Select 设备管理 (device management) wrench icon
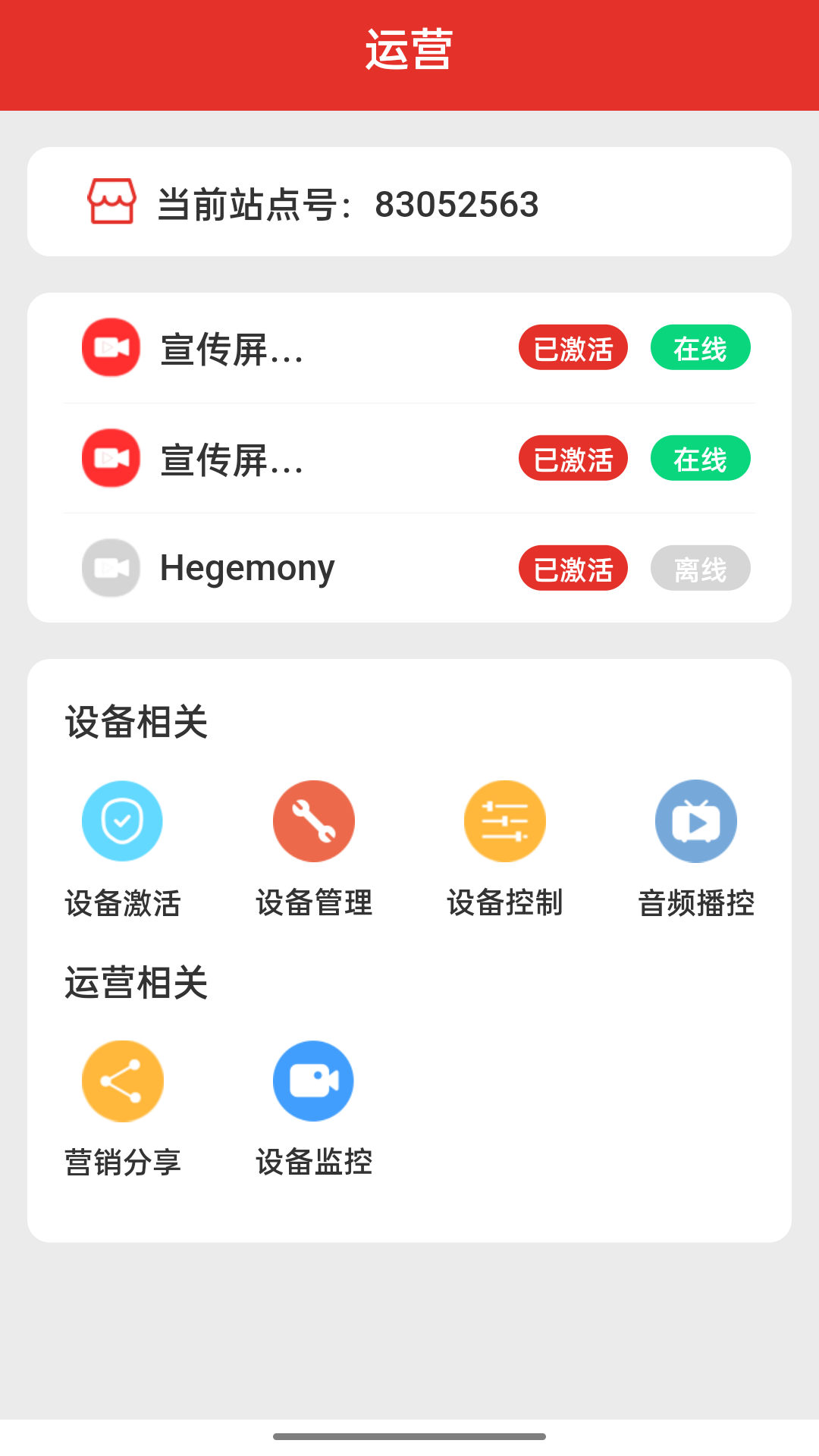819x1456 pixels. [x=313, y=821]
